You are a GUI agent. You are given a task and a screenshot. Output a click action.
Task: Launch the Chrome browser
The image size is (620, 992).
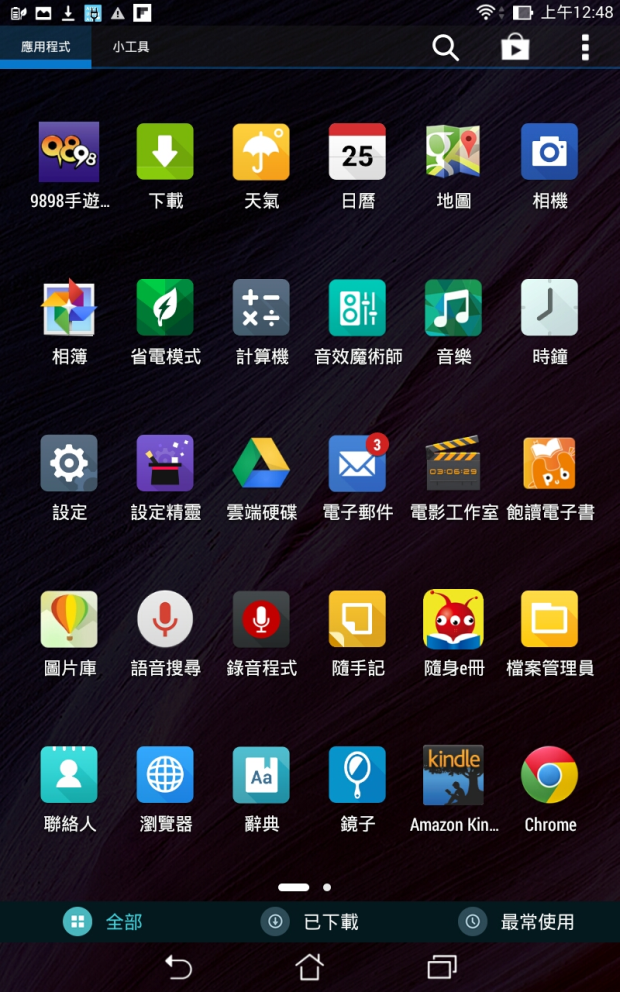pyautogui.click(x=549, y=775)
